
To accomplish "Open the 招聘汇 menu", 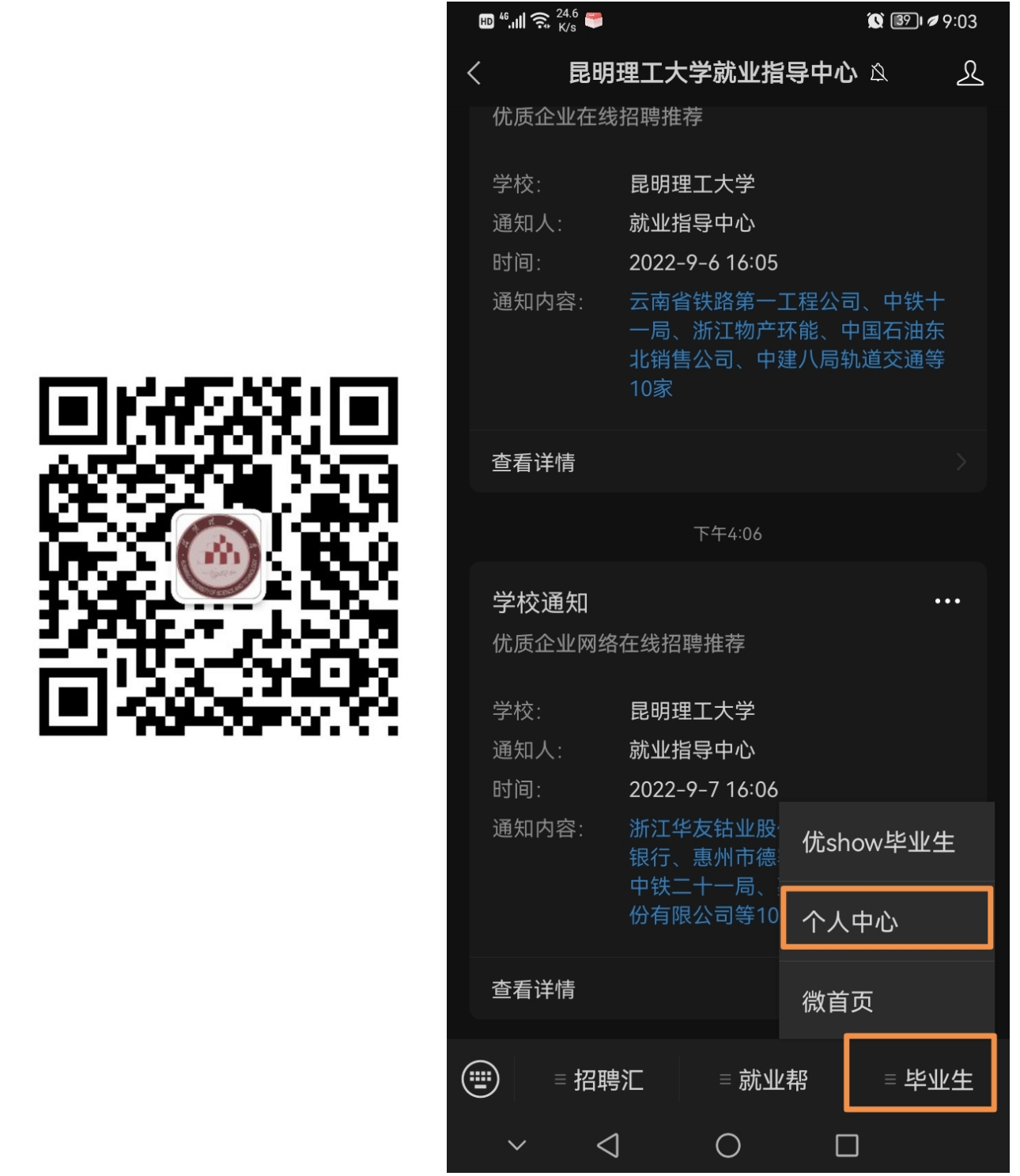I will tap(599, 1080).
